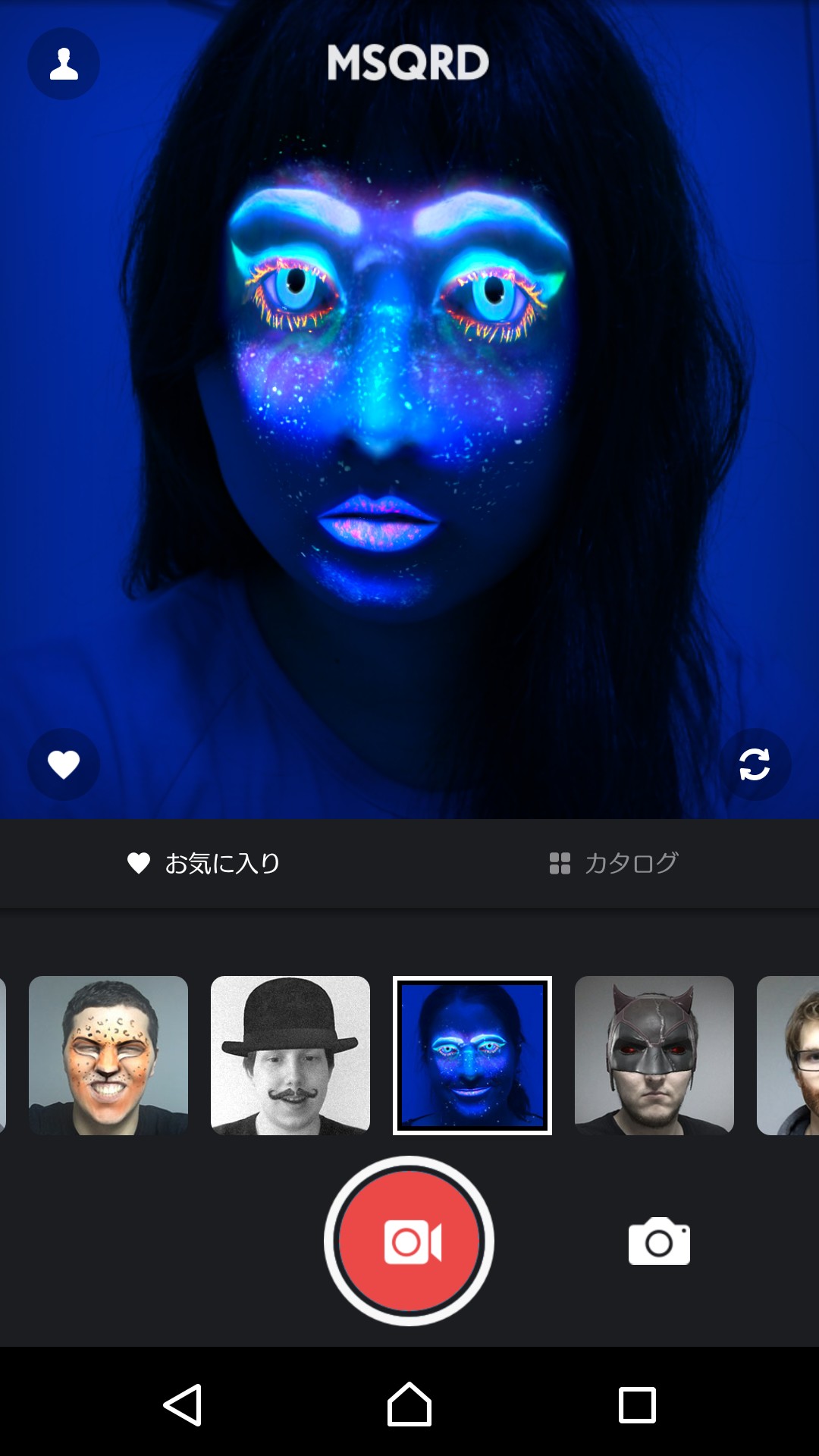Go to the home screen
The width and height of the screenshot is (819, 1456).
click(x=409, y=1405)
